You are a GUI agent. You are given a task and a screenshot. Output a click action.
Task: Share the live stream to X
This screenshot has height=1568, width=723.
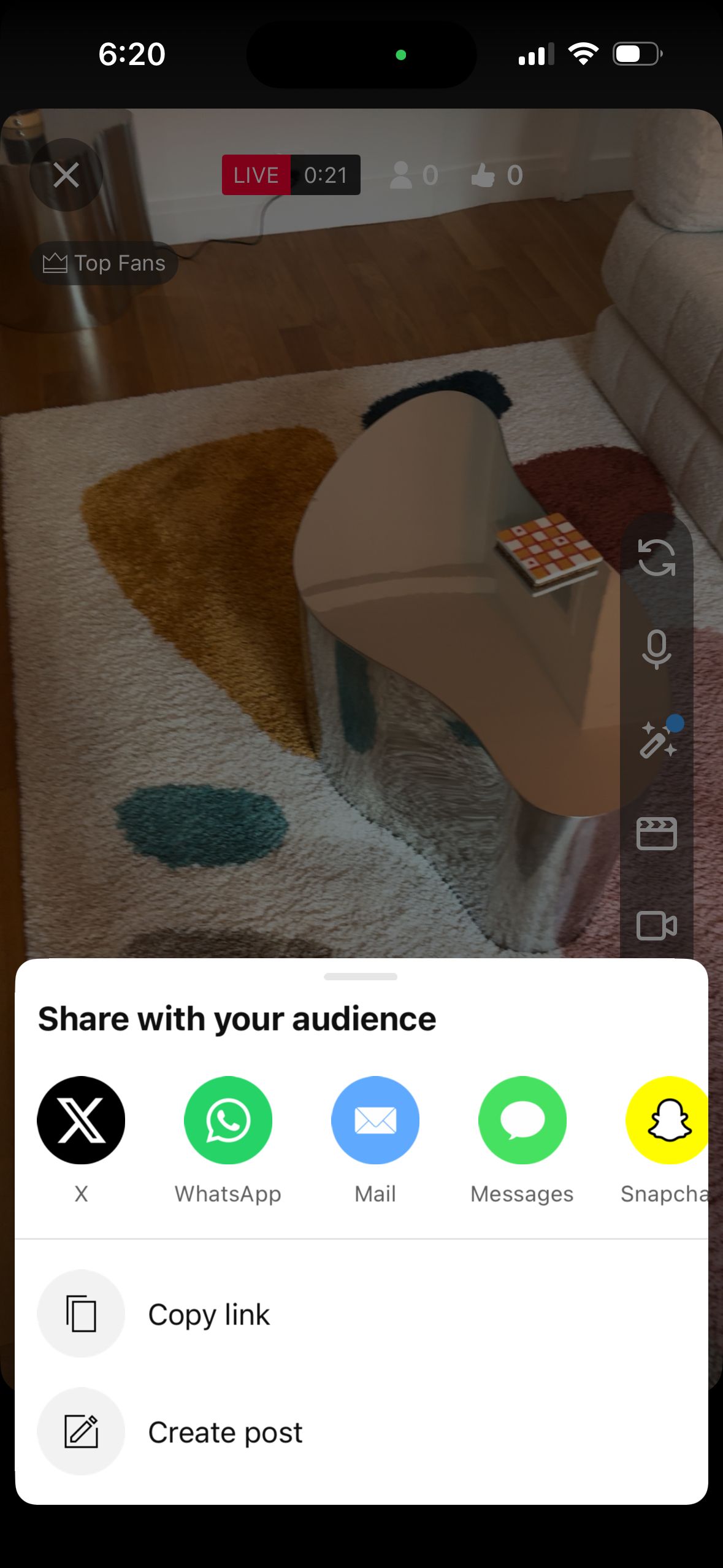coord(81,1120)
